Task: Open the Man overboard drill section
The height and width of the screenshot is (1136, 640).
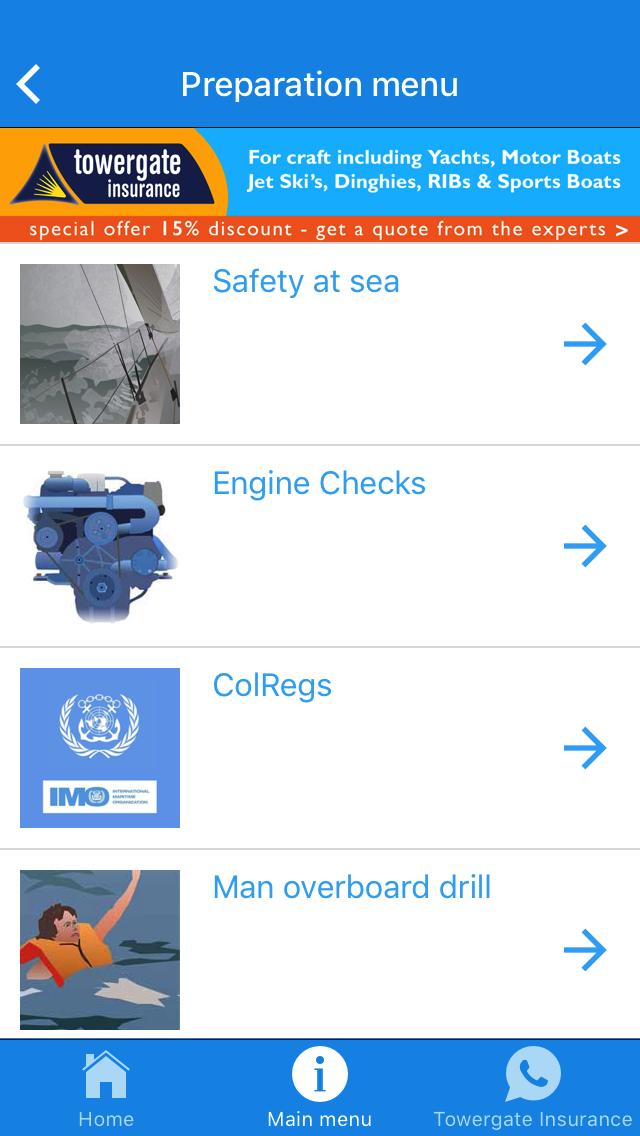Action: tap(320, 948)
